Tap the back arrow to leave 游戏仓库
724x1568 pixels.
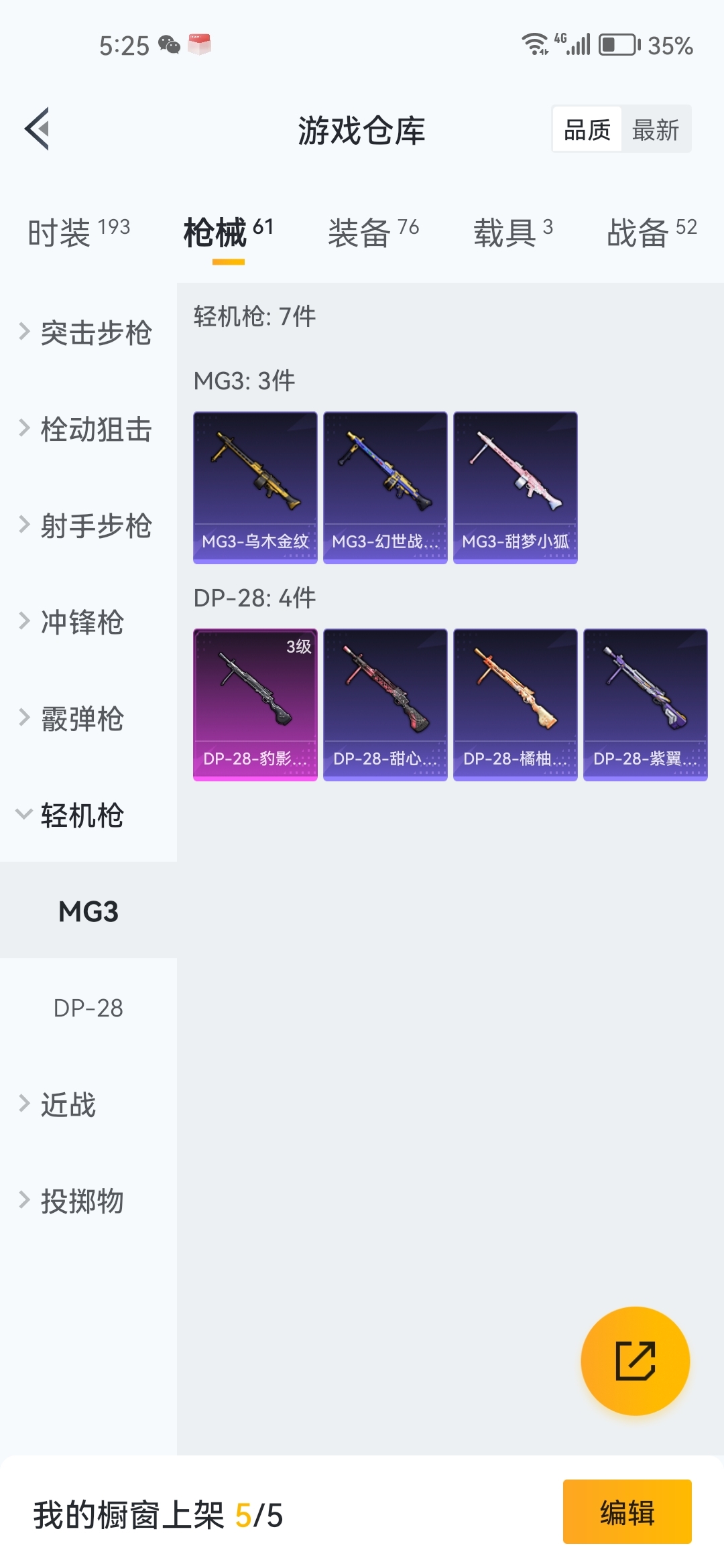tap(38, 129)
